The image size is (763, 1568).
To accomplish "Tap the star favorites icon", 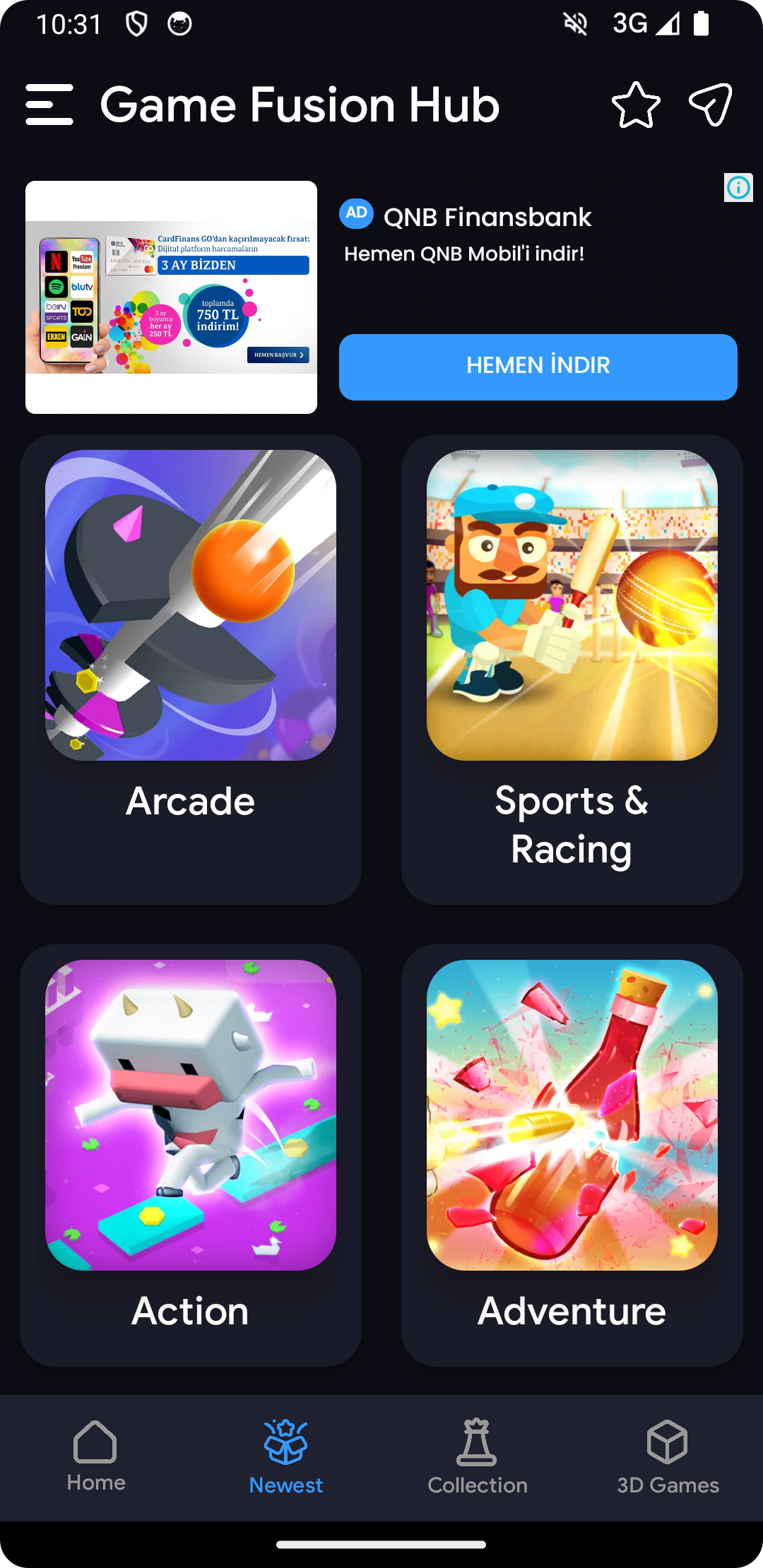I will coord(636,105).
